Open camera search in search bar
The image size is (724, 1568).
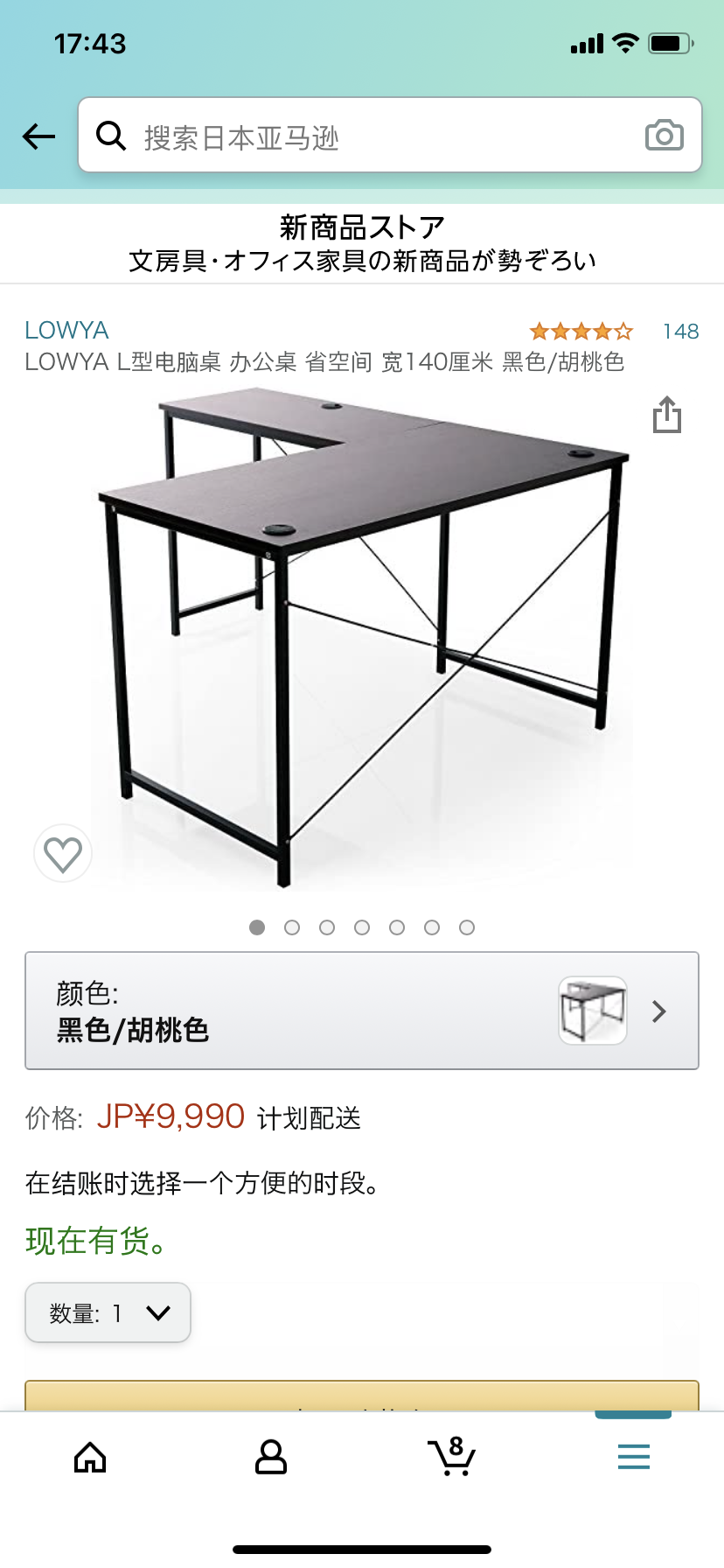(x=664, y=136)
